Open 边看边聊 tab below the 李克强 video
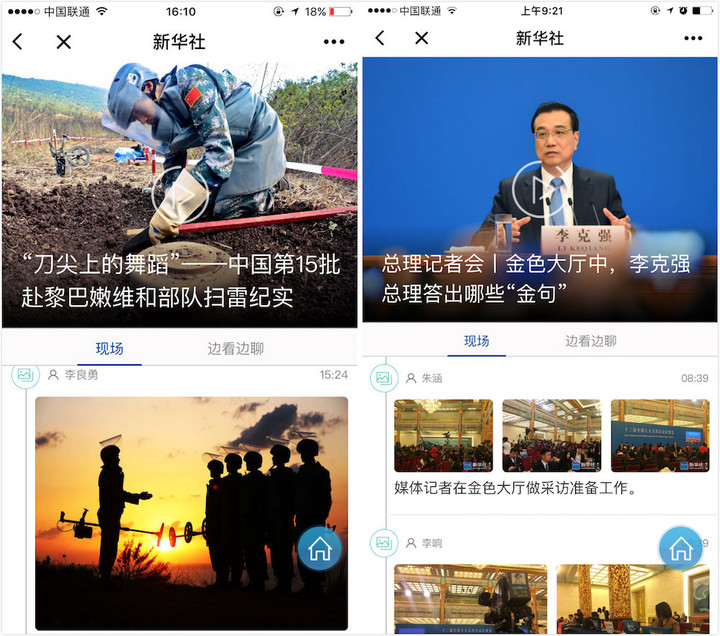 coord(591,341)
